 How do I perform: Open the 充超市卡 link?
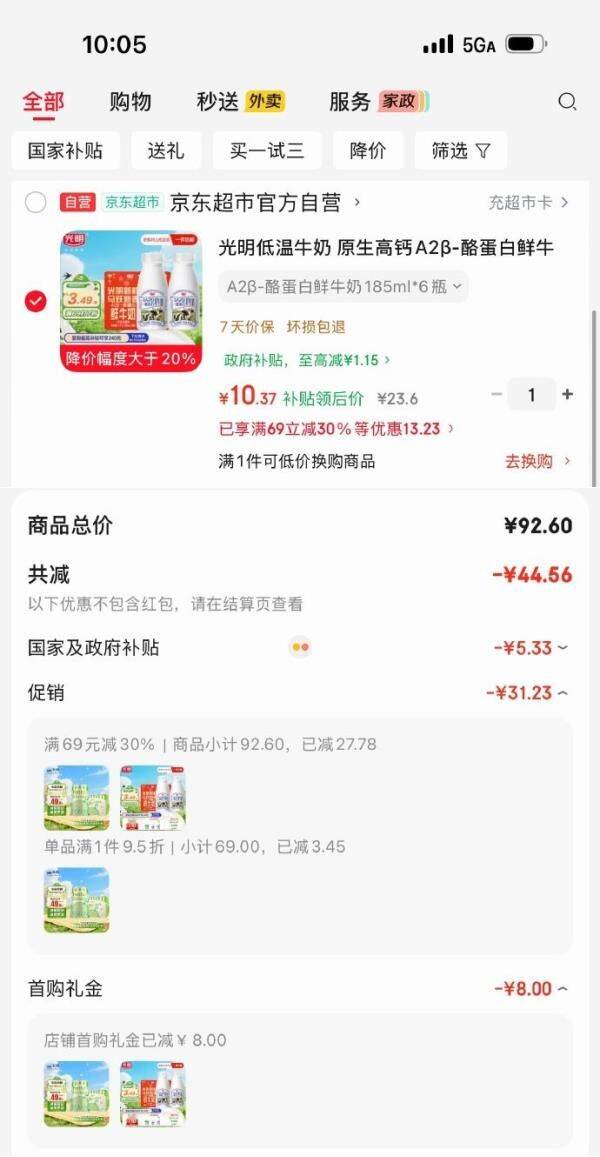coord(528,203)
